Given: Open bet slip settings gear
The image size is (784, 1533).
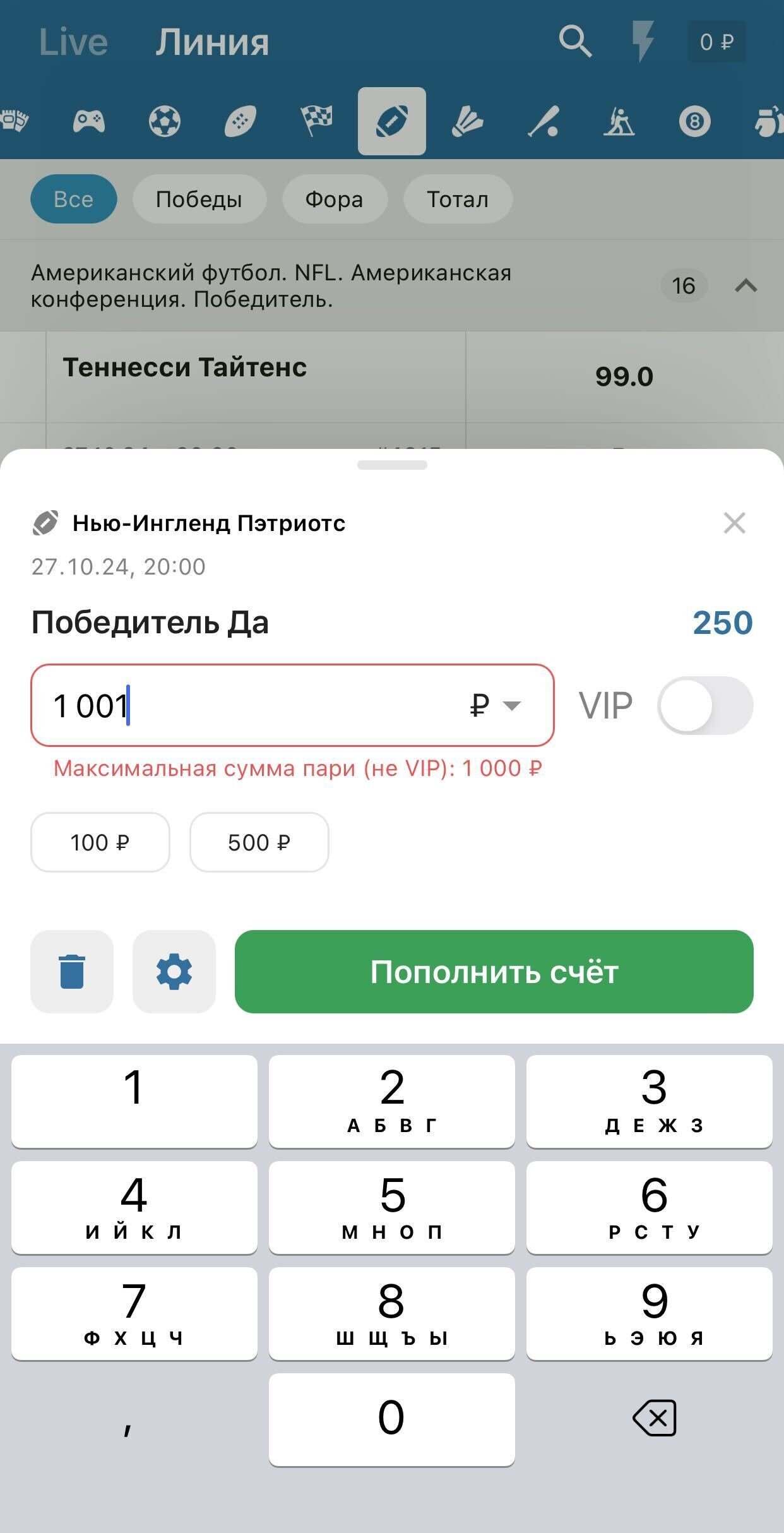Looking at the screenshot, I should coord(174,971).
